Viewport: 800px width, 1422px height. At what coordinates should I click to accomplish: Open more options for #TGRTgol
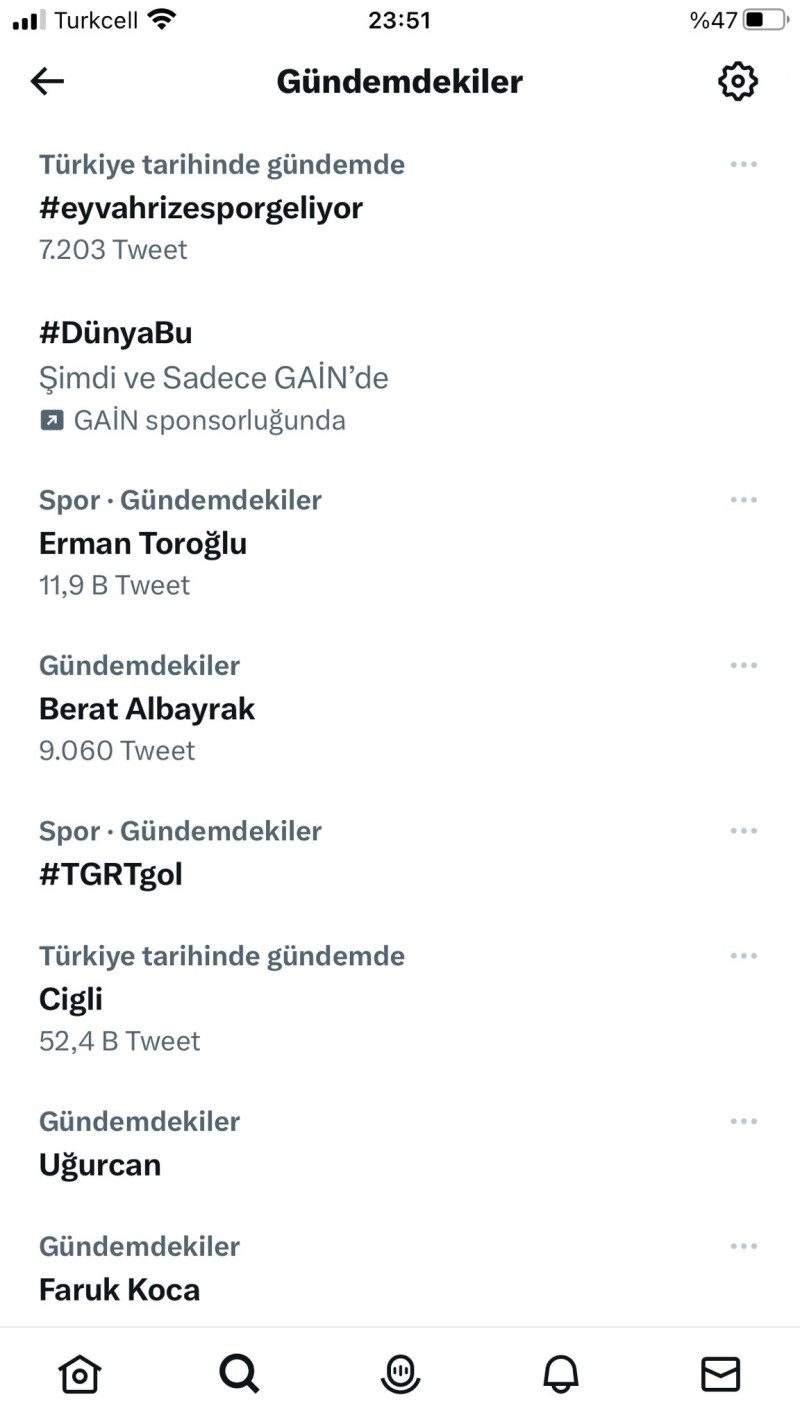click(743, 831)
